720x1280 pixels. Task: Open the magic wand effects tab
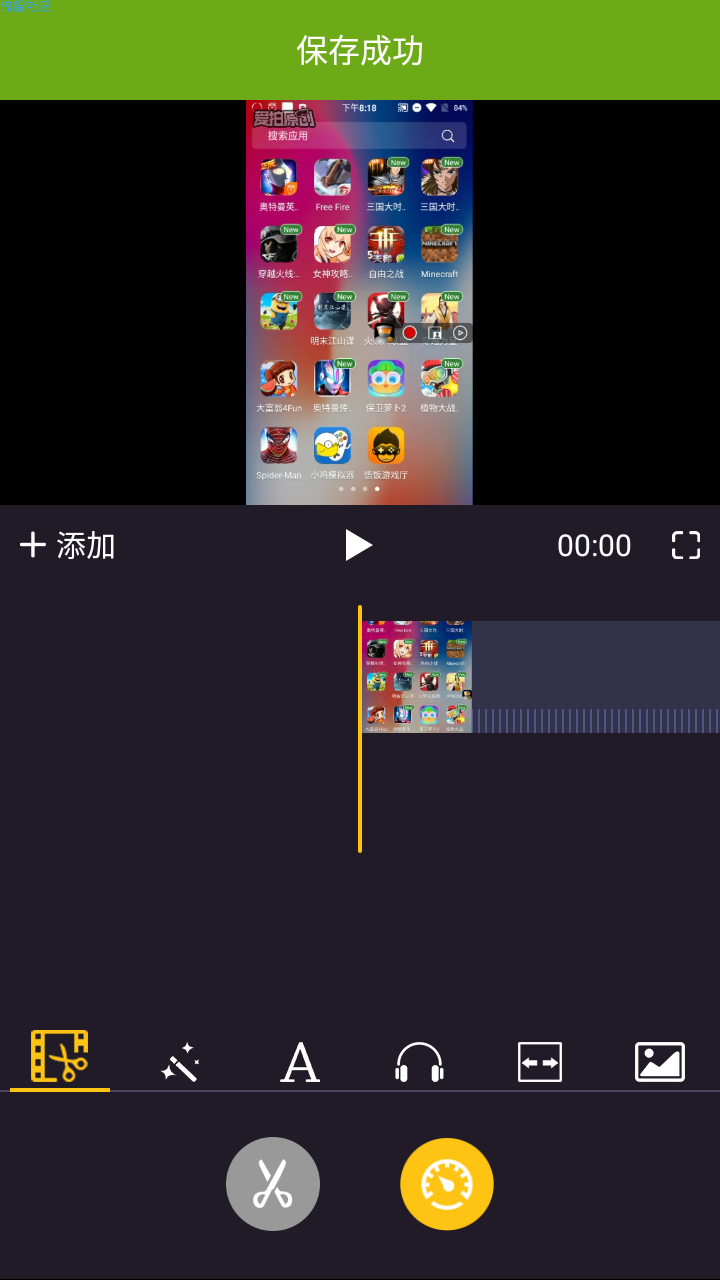[180, 1062]
